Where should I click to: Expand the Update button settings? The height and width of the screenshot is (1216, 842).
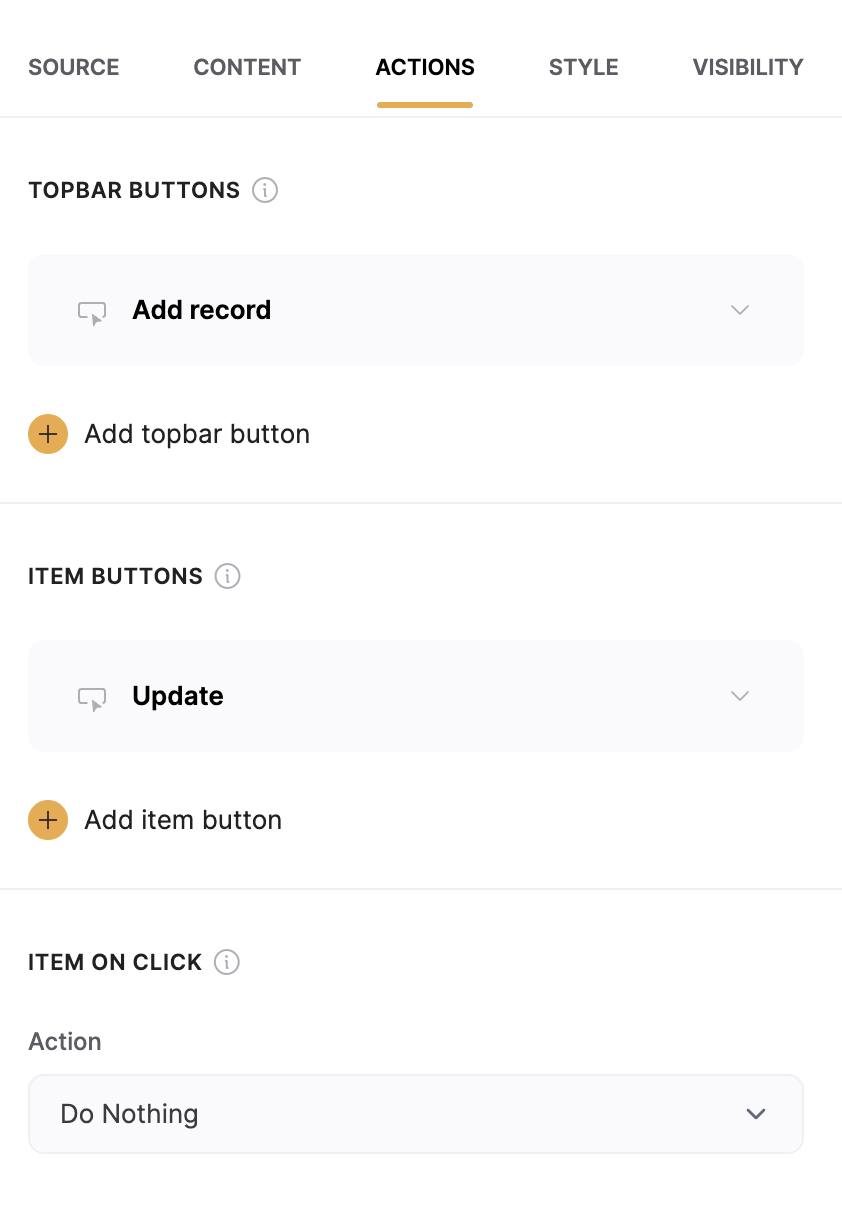coord(739,696)
